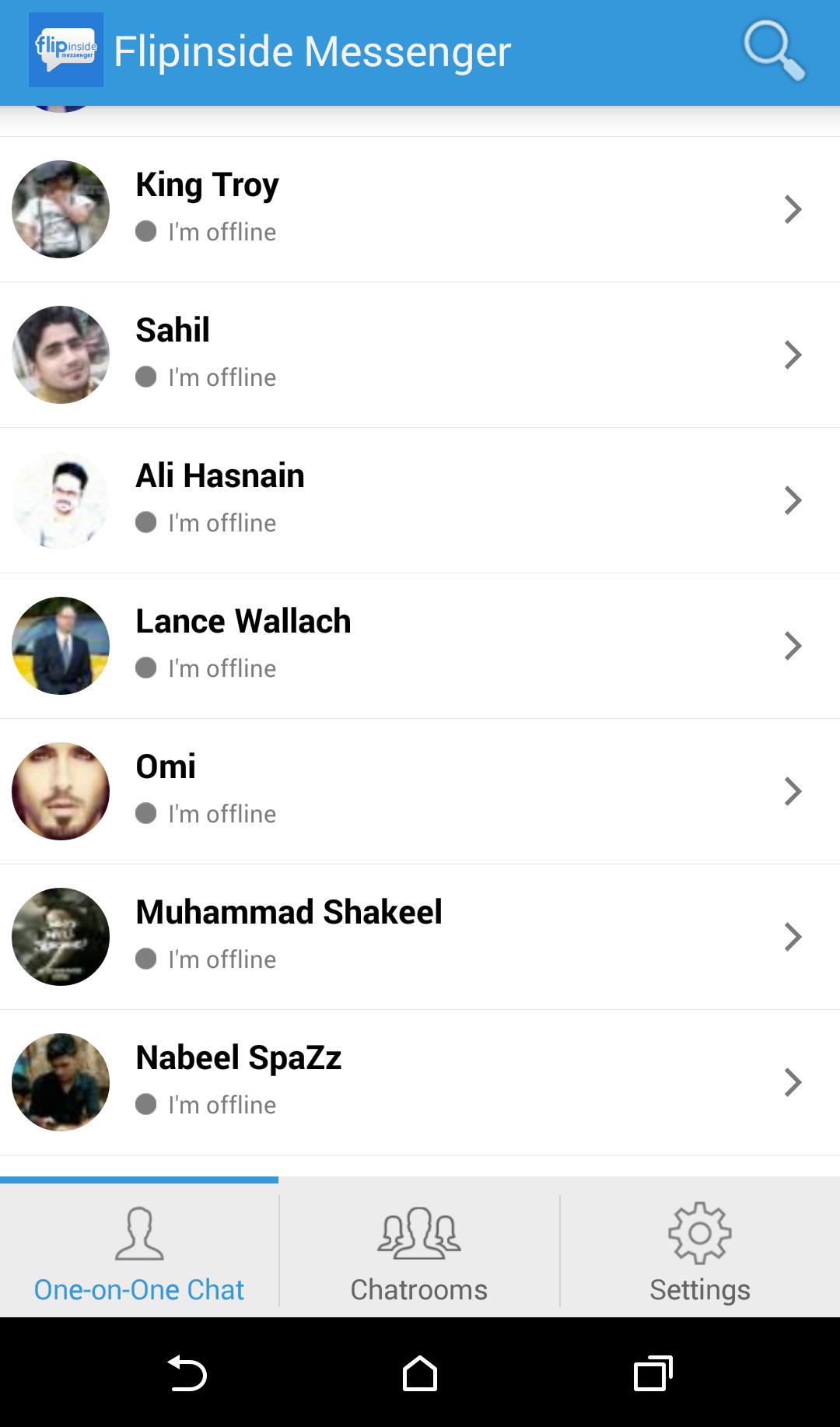Tap the Android home navigation icon
The image size is (840, 1427).
point(419,1373)
